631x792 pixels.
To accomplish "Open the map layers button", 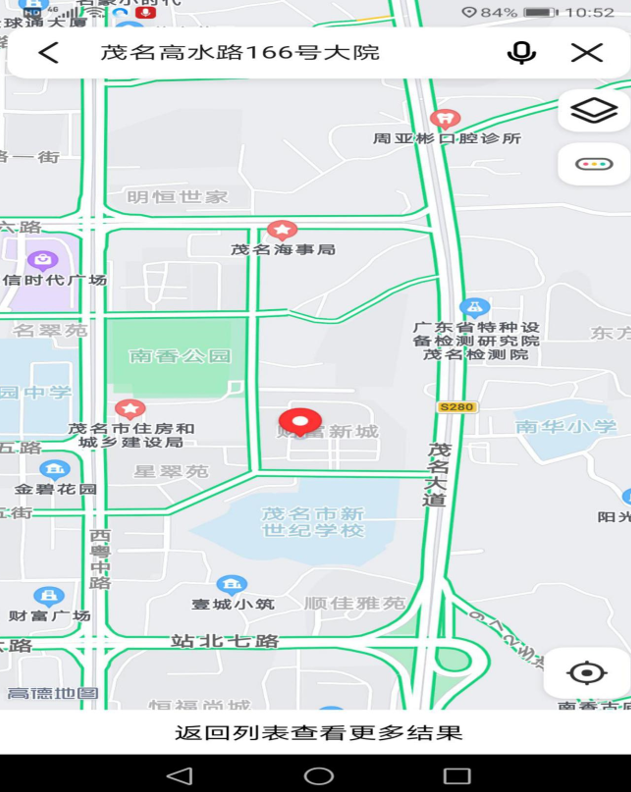I will (593, 110).
